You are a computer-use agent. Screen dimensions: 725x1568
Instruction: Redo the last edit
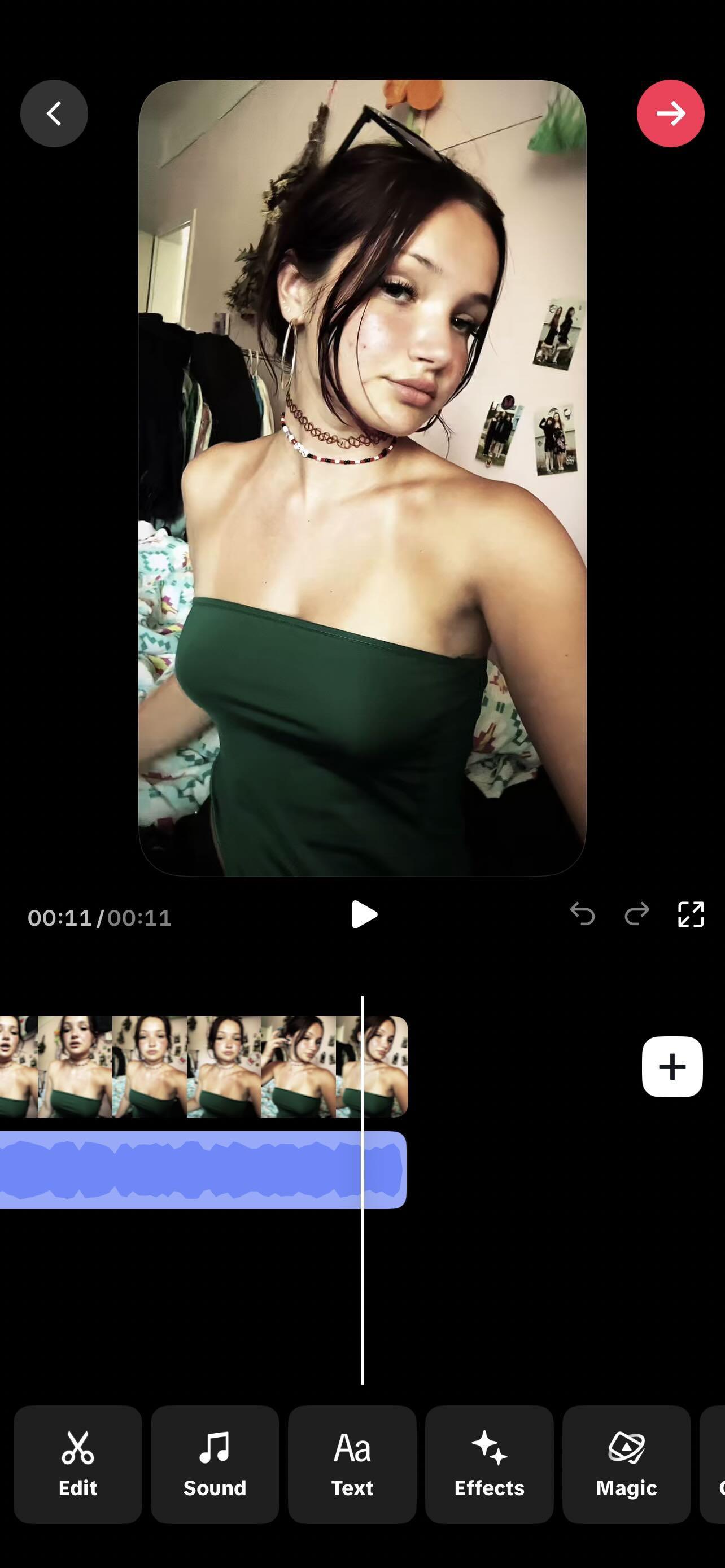tap(637, 914)
